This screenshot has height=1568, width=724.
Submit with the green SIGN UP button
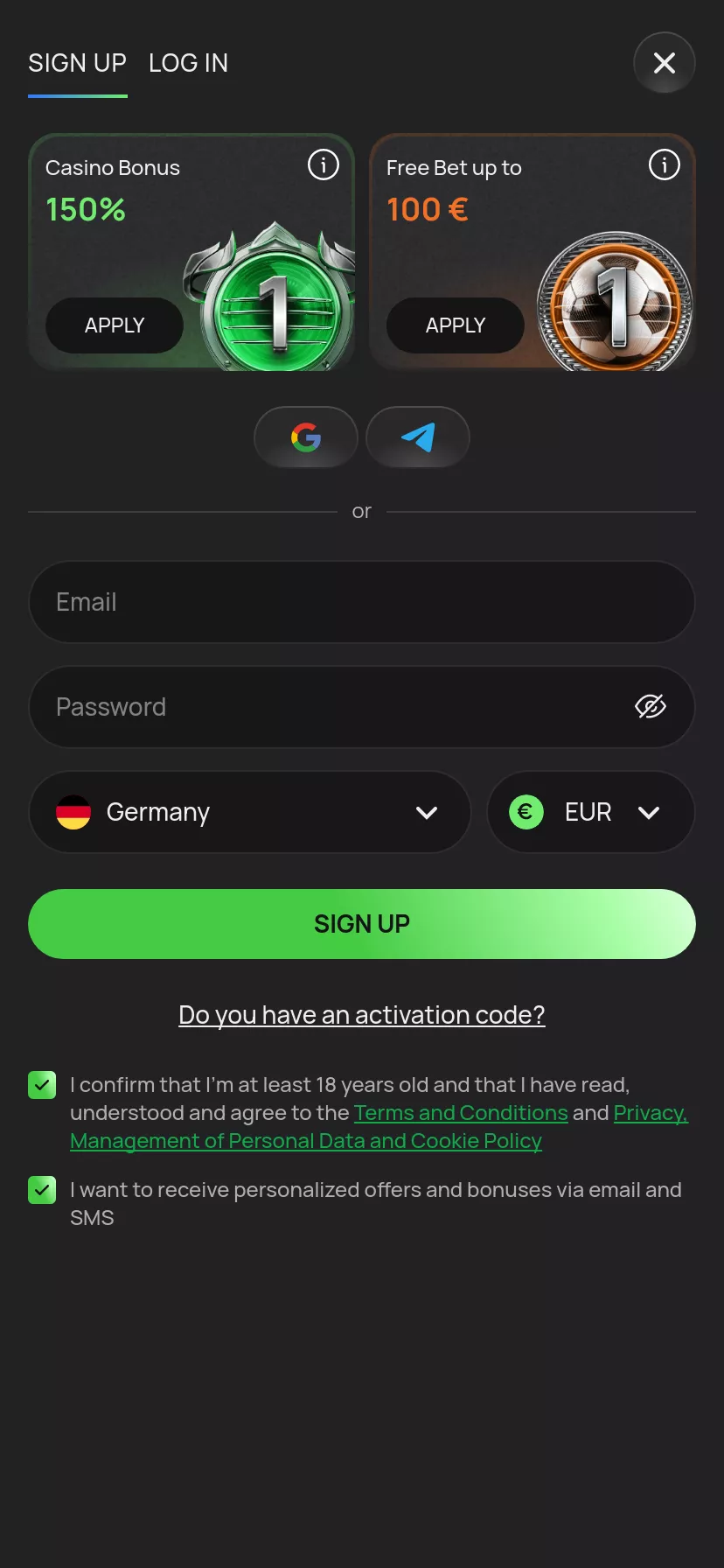(x=362, y=924)
